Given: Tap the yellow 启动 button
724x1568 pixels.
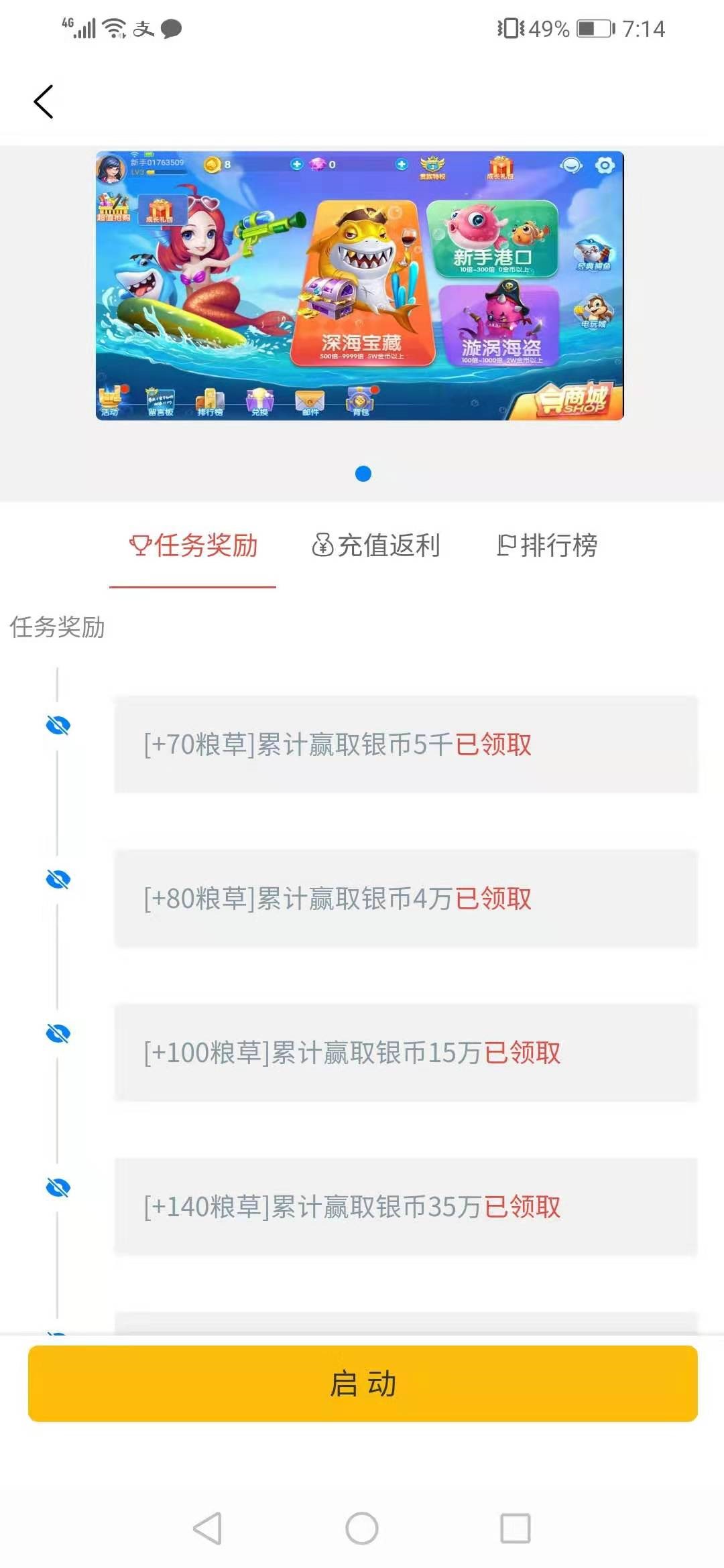Looking at the screenshot, I should [x=363, y=1384].
